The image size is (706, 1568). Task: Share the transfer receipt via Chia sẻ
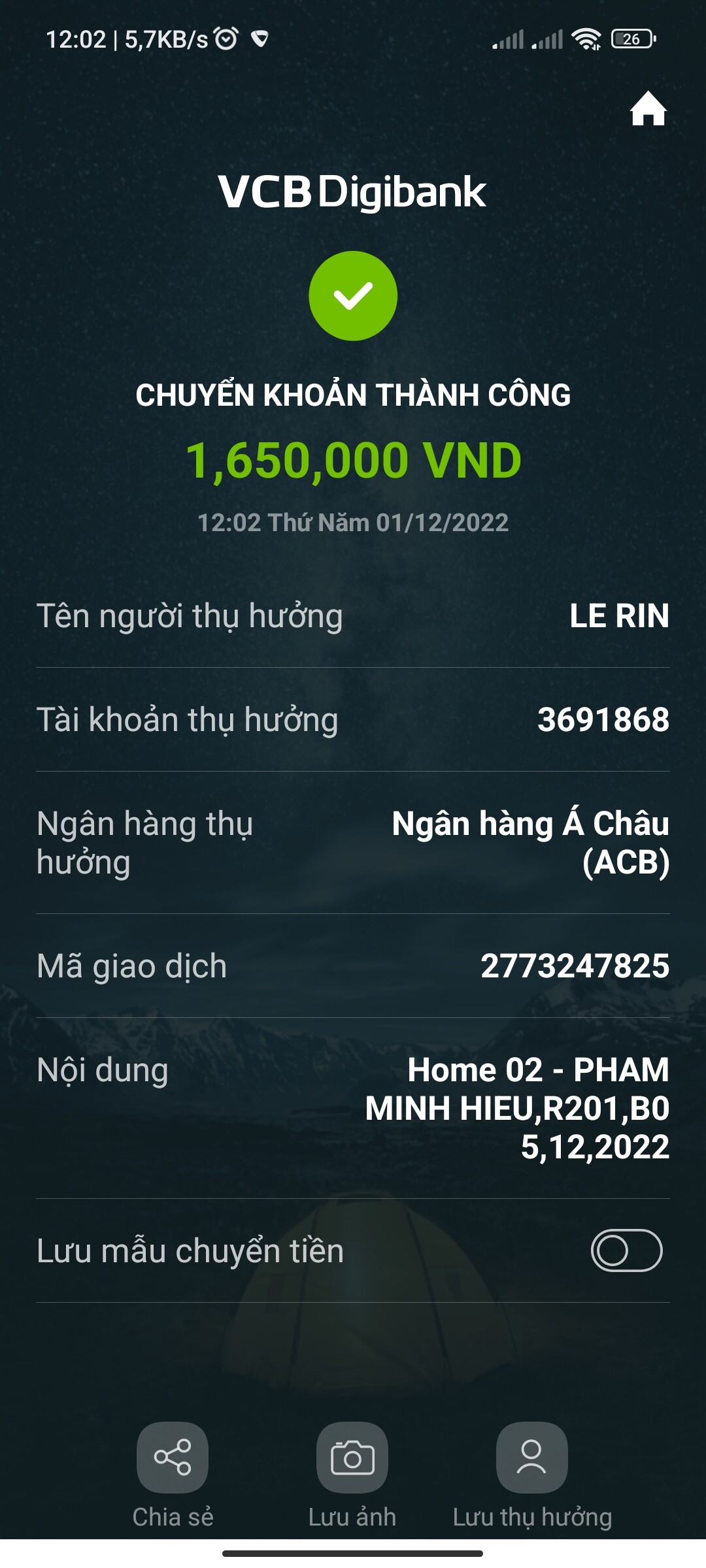click(x=173, y=1457)
